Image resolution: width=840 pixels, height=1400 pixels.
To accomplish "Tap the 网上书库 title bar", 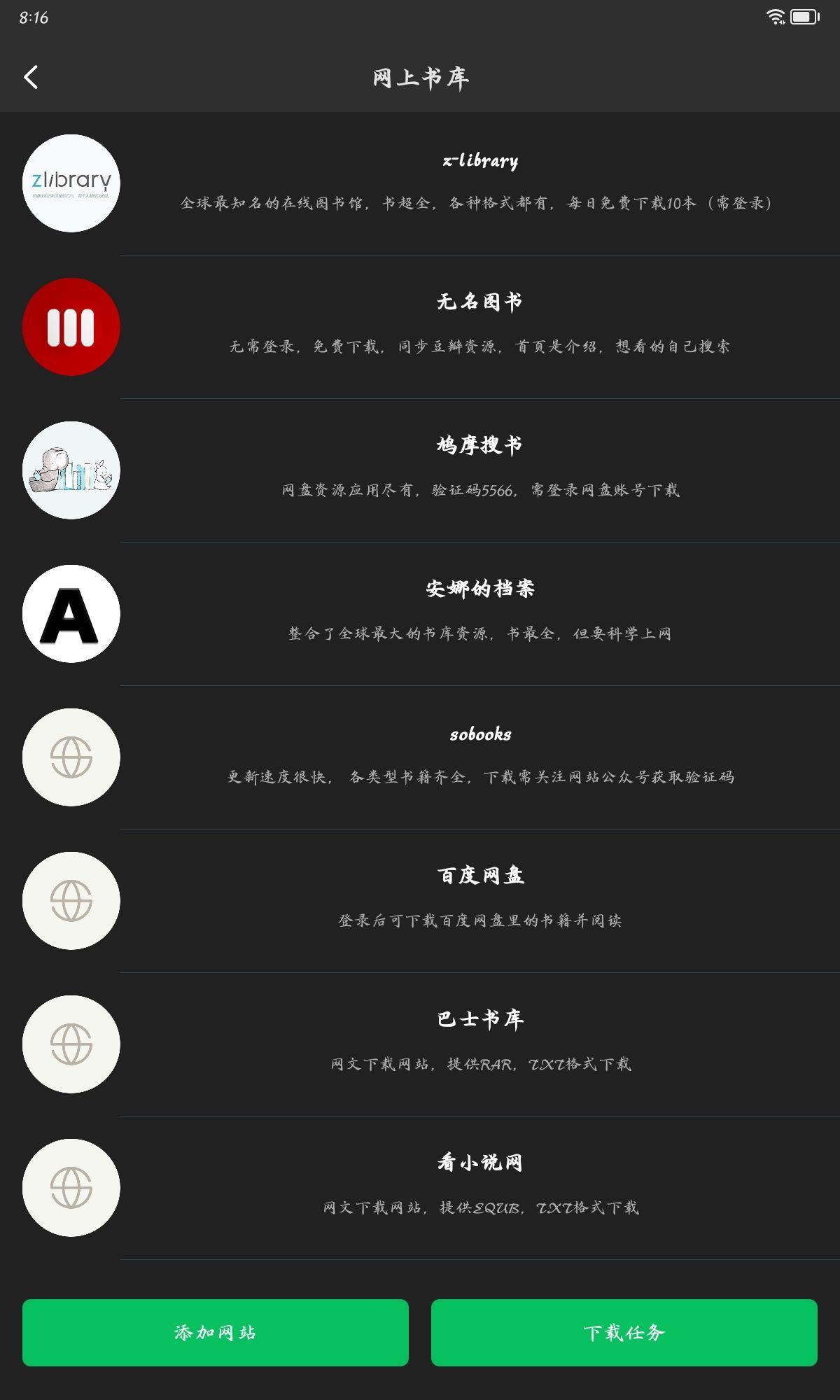I will click(420, 77).
